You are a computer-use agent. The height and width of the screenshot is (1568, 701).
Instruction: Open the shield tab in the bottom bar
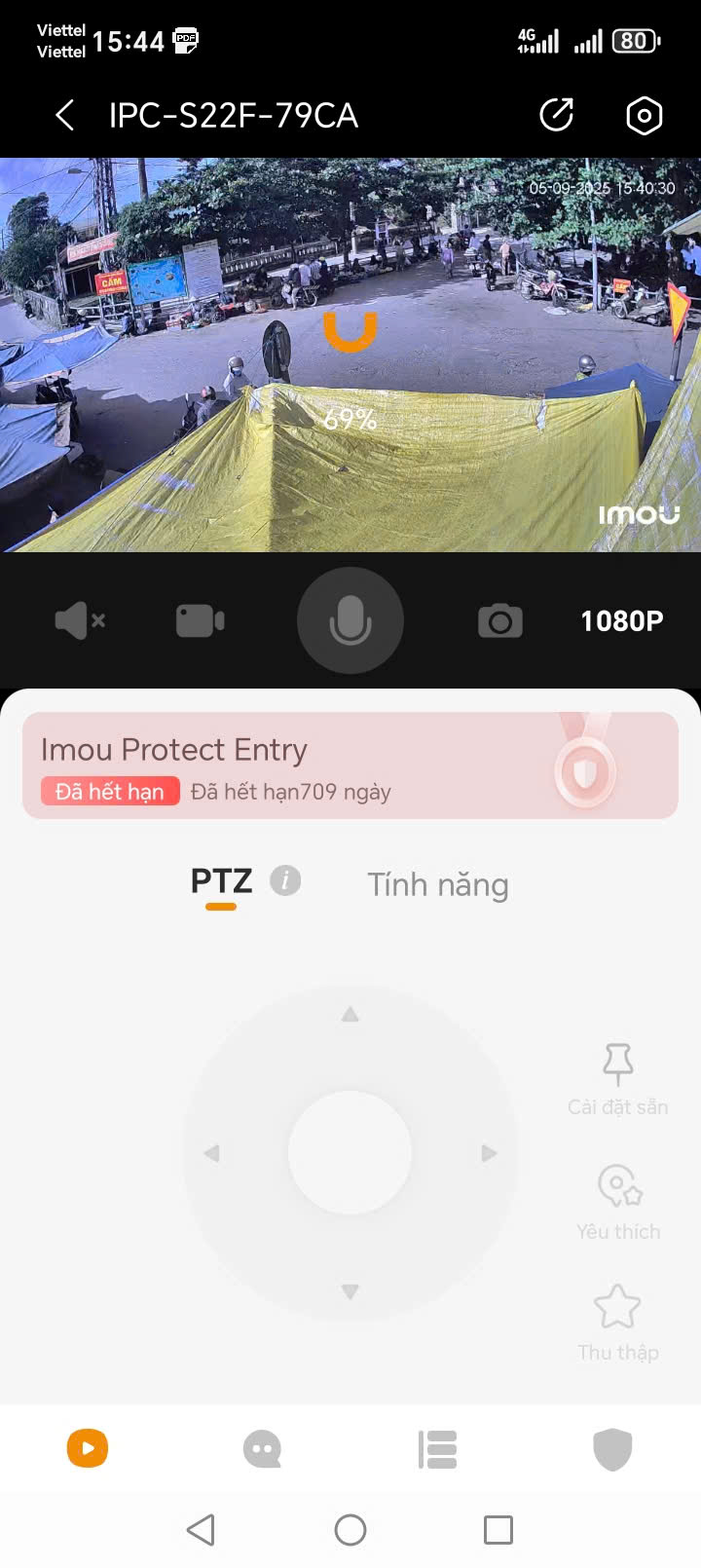pyautogui.click(x=612, y=1449)
